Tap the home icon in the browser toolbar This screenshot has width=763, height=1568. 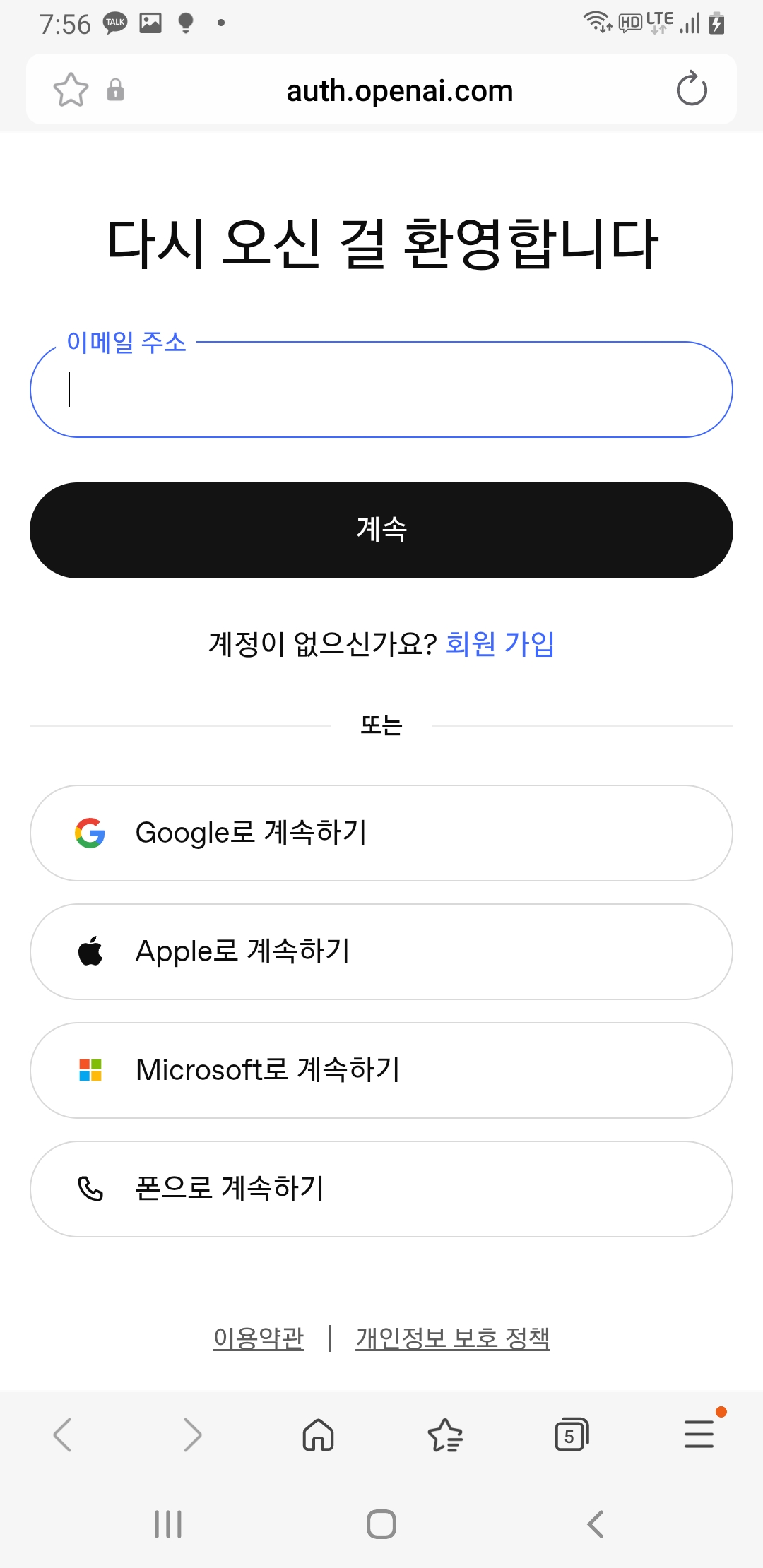[x=318, y=1435]
